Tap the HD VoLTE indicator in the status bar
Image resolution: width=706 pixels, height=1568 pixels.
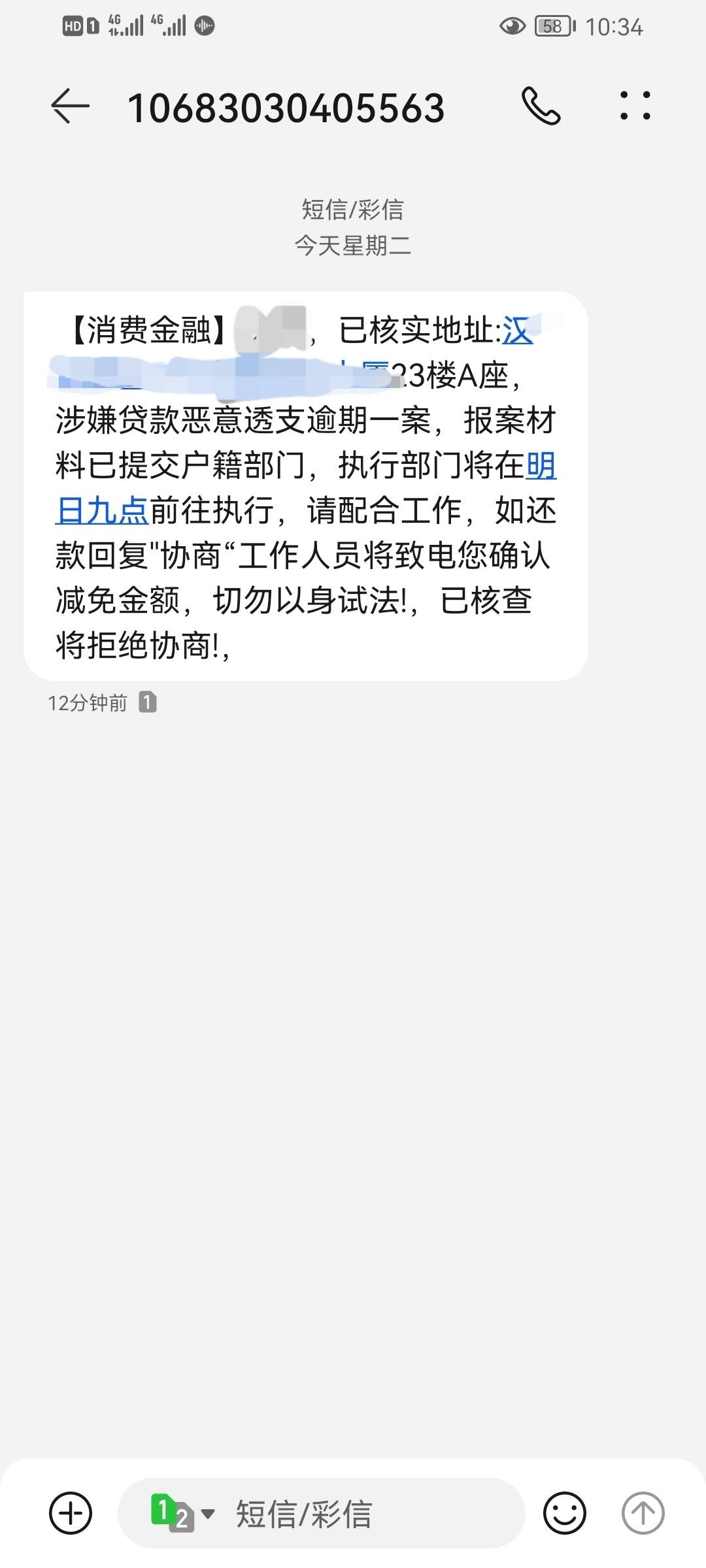pos(73,27)
